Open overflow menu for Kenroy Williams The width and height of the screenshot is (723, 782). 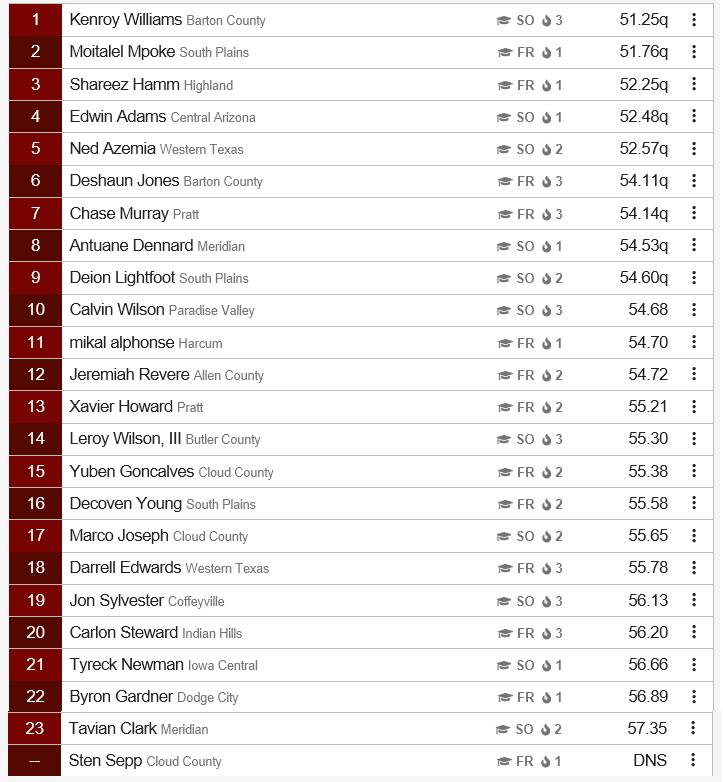[x=694, y=20]
